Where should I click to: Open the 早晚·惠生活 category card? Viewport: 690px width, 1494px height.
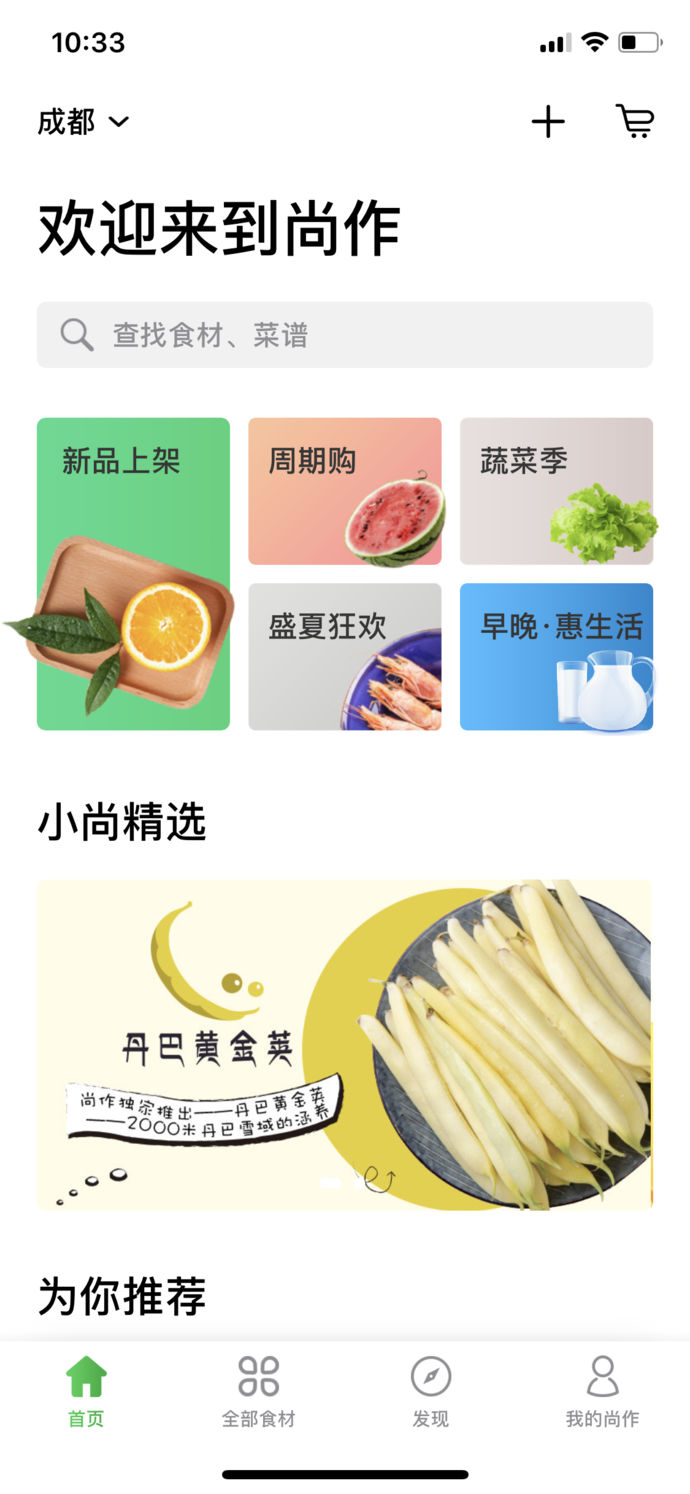point(556,657)
